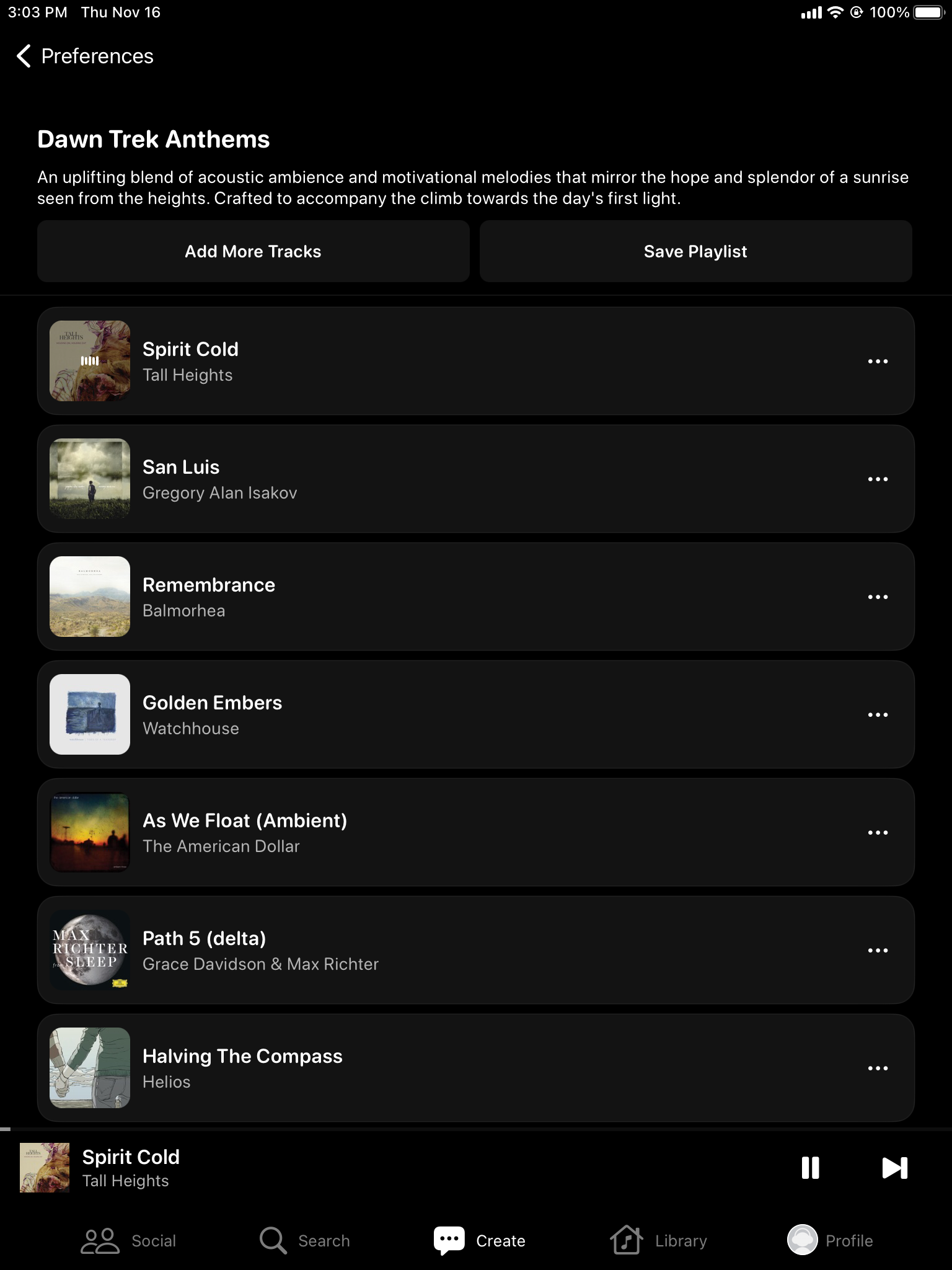Open options for Golden Embers

point(878,714)
